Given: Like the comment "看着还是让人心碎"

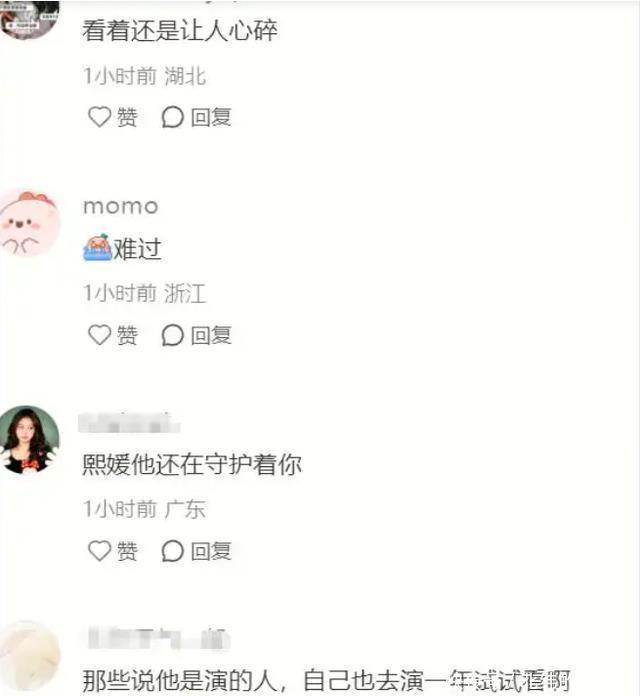Looking at the screenshot, I should [112, 117].
